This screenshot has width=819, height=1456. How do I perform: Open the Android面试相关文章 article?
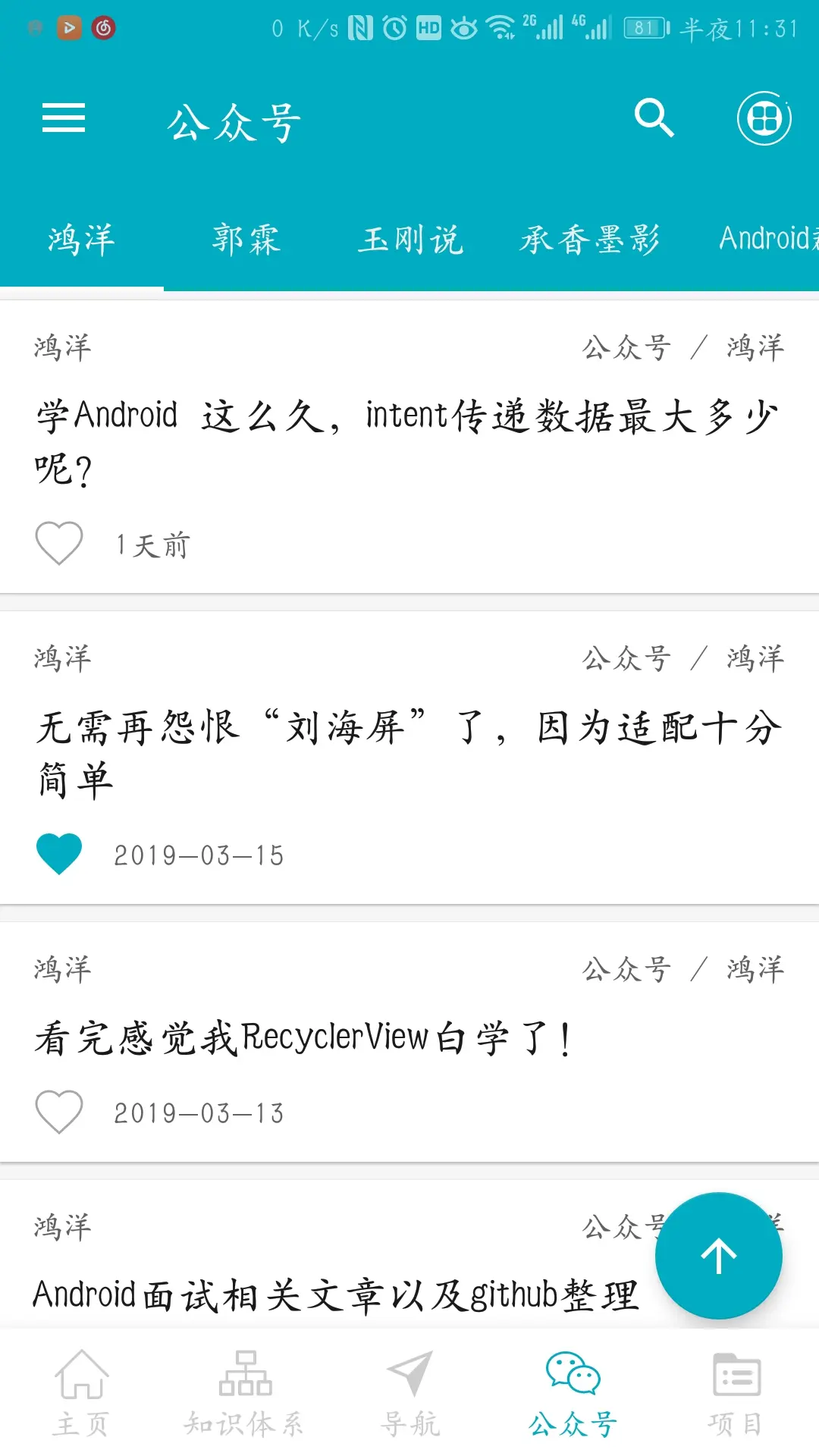(335, 1295)
